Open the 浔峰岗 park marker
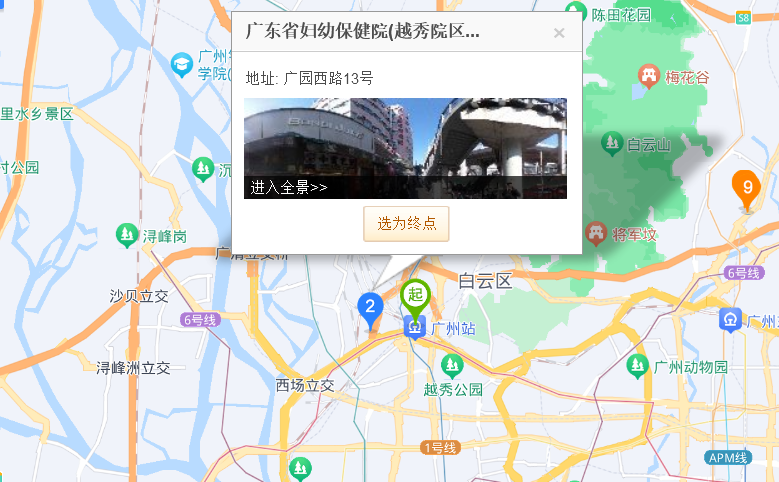The image size is (779, 482). click(x=127, y=236)
